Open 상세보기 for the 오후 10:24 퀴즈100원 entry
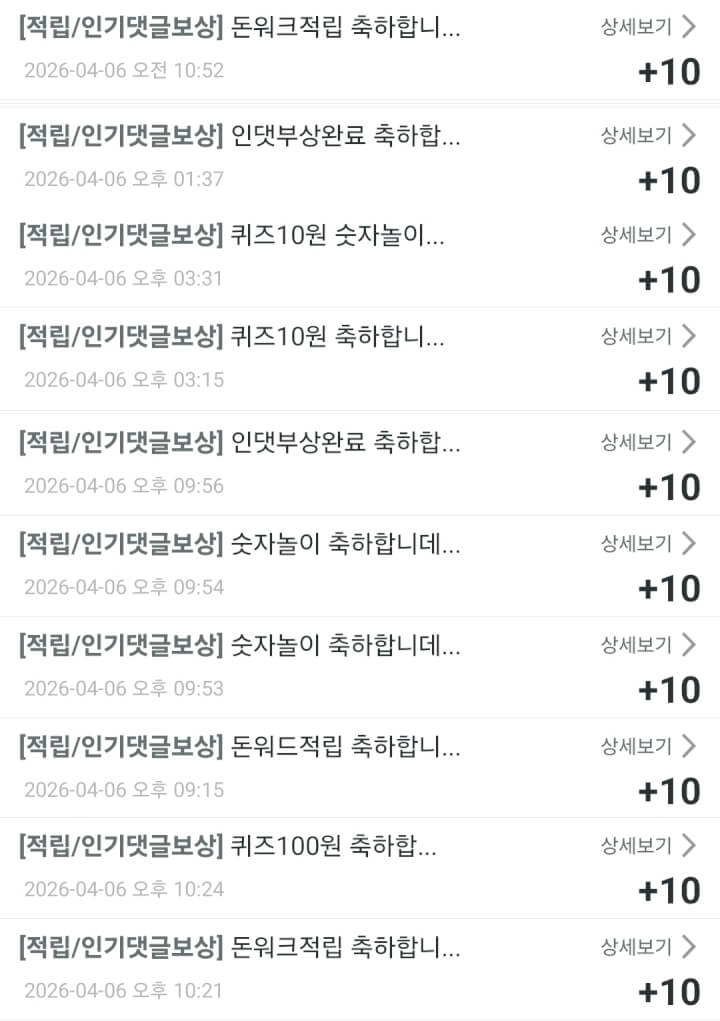 [647, 846]
